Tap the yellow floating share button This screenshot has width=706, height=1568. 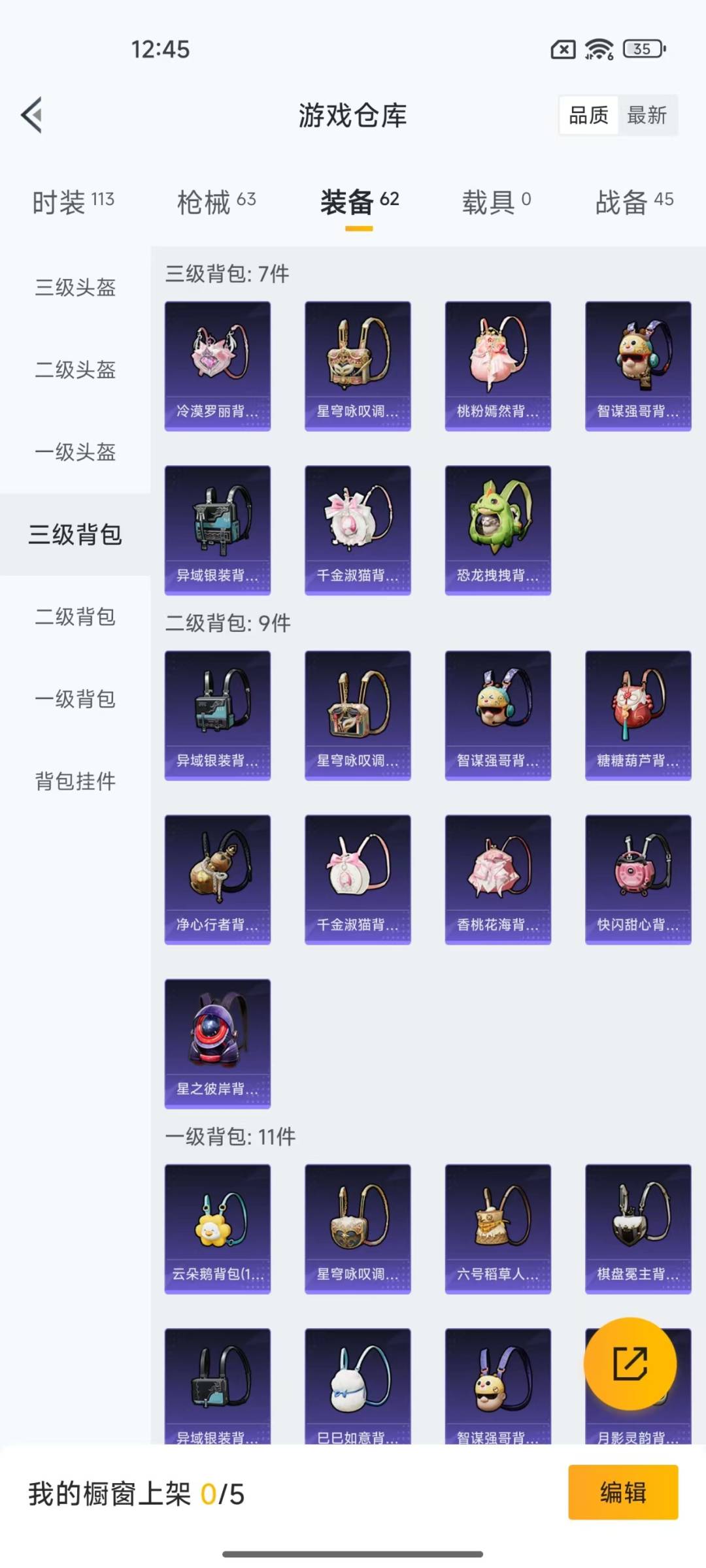[630, 1364]
